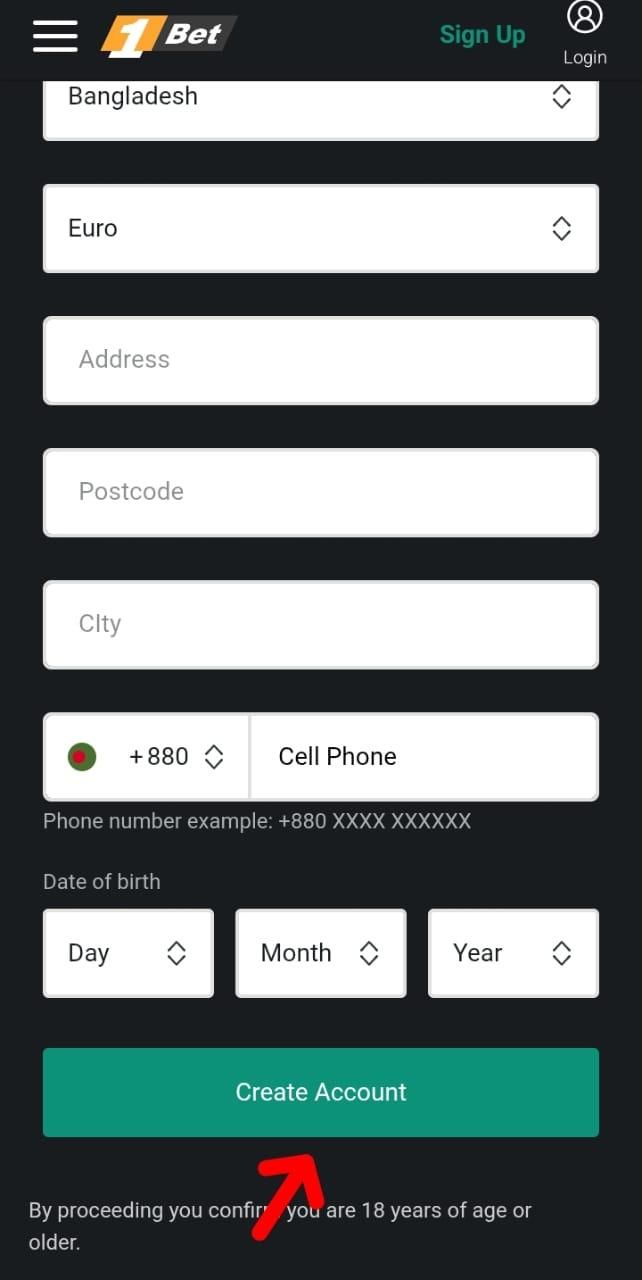642x1280 pixels.
Task: Change currency from the Euro dropdown
Action: [320, 228]
